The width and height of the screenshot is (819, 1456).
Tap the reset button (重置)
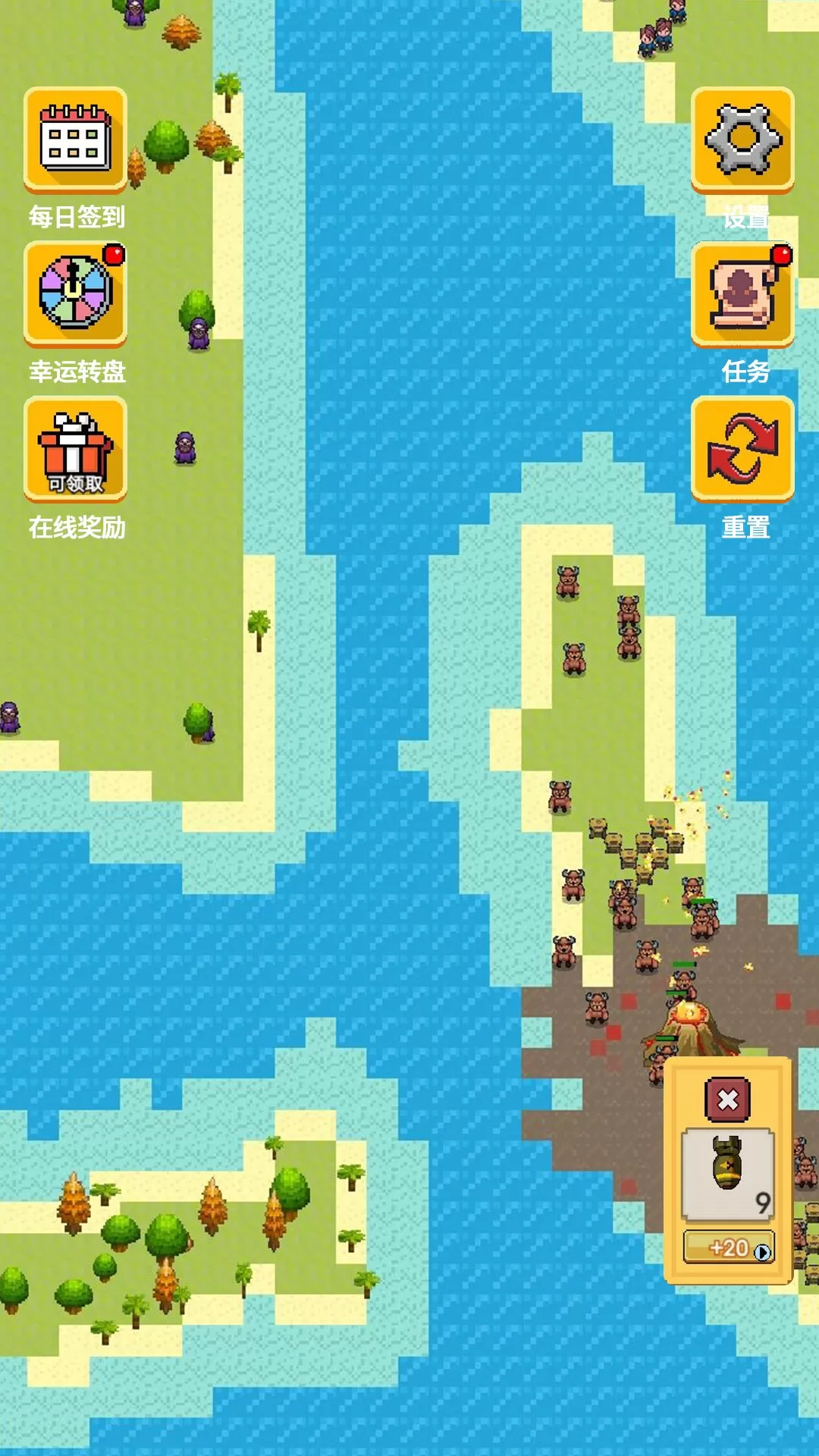(742, 449)
